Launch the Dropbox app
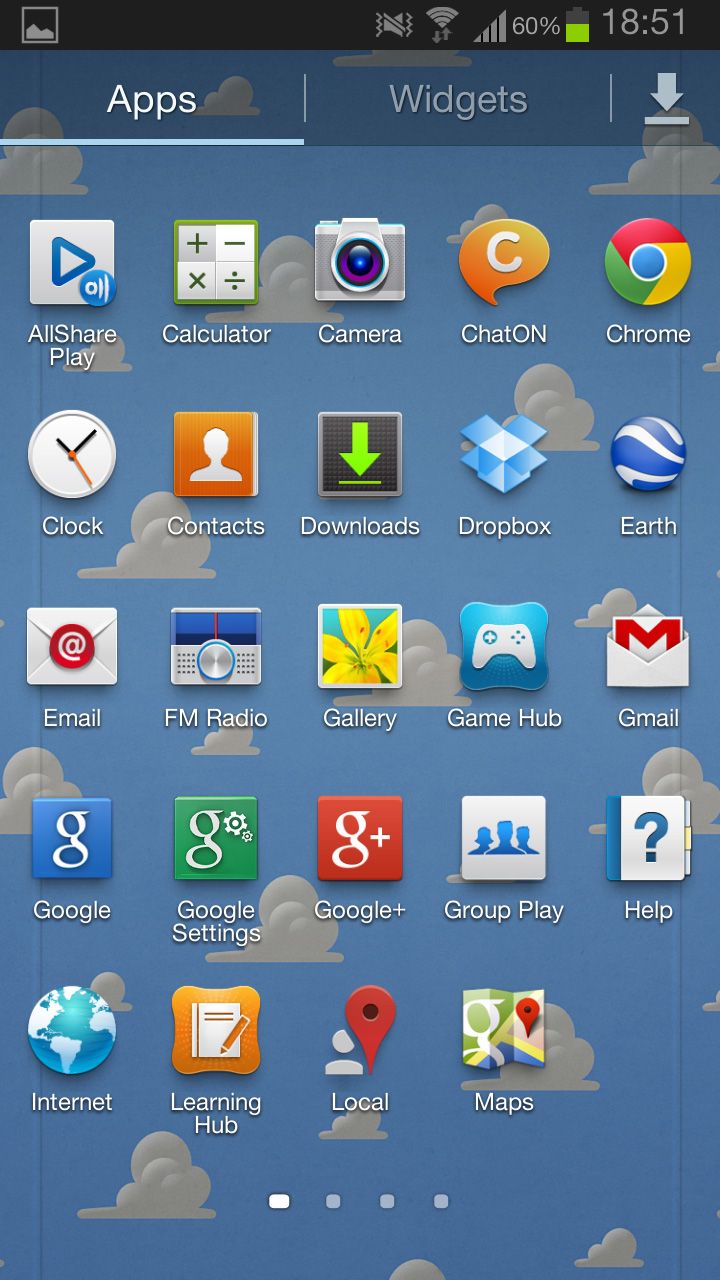720x1280 pixels. point(504,455)
